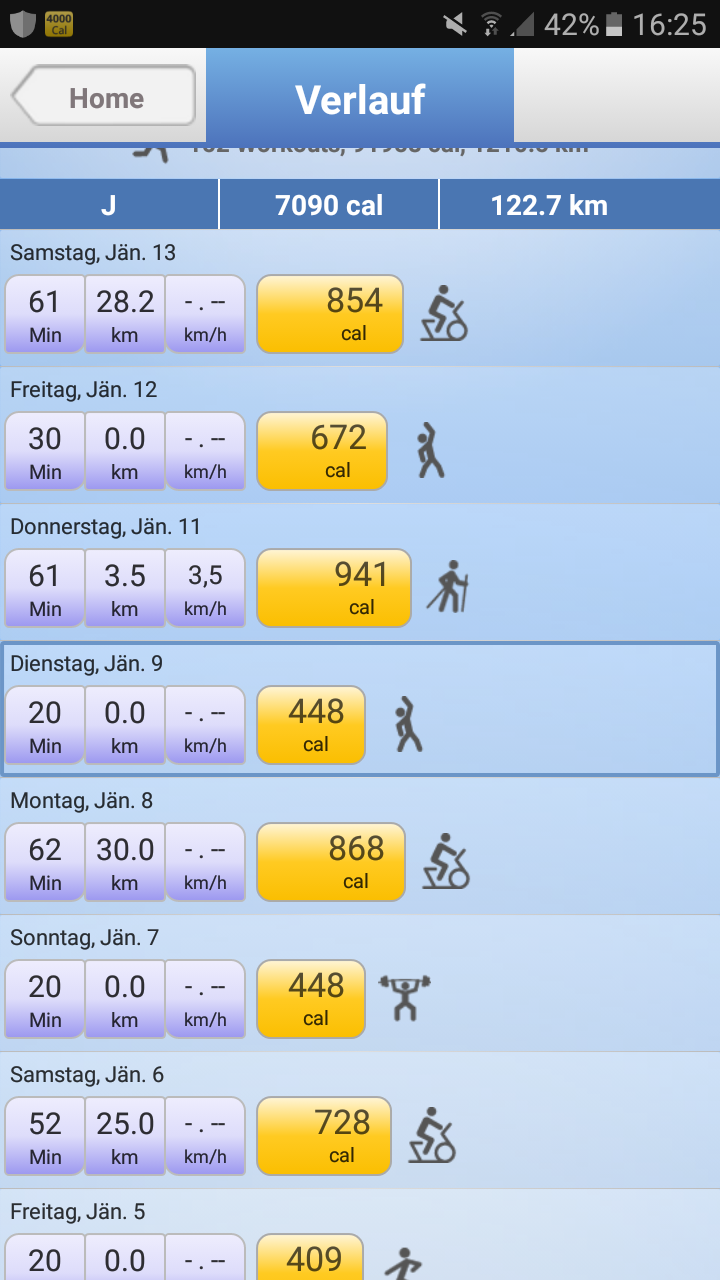Select the Dienstag, Jän. 9 workout
This screenshot has width=720, height=1280.
coord(360,710)
